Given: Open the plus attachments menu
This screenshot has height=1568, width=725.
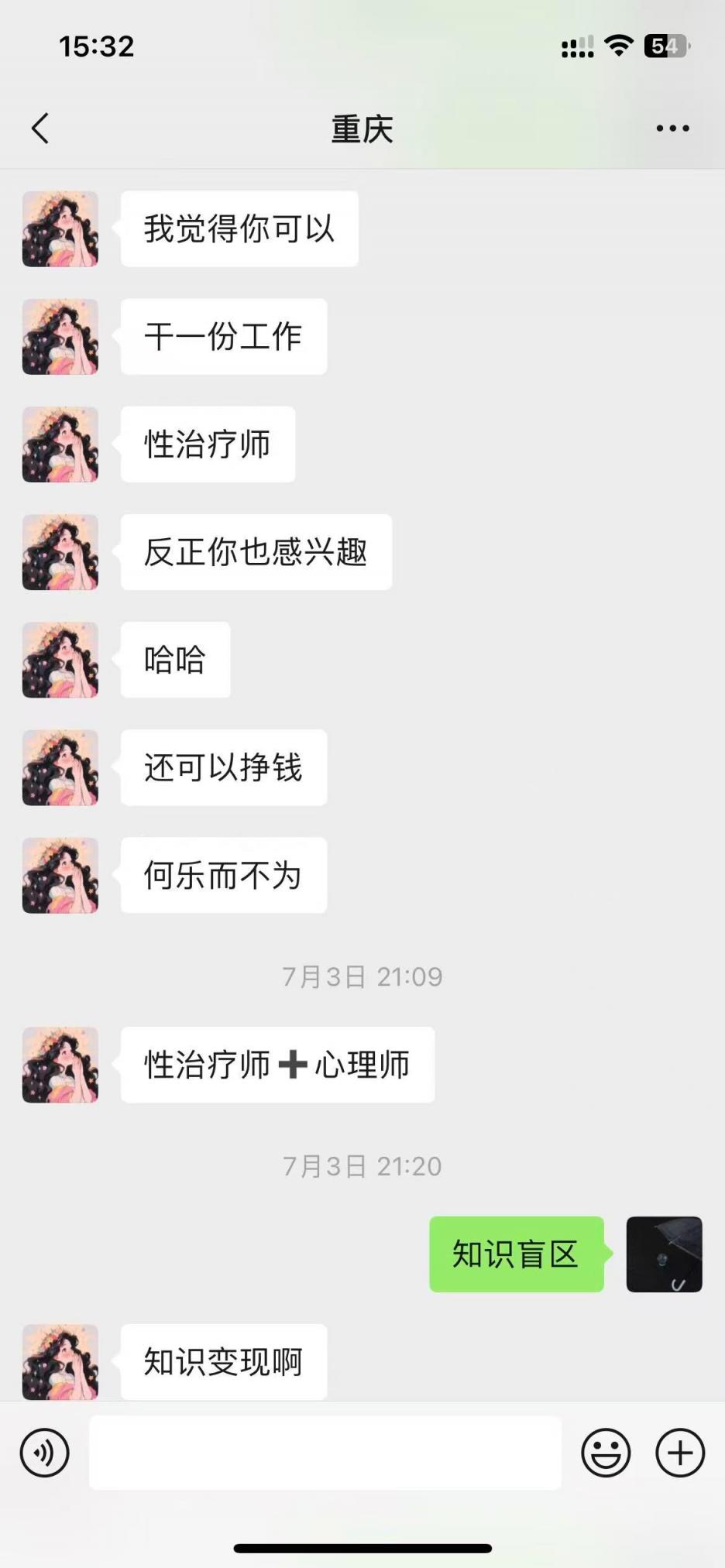Looking at the screenshot, I should pos(680,1453).
